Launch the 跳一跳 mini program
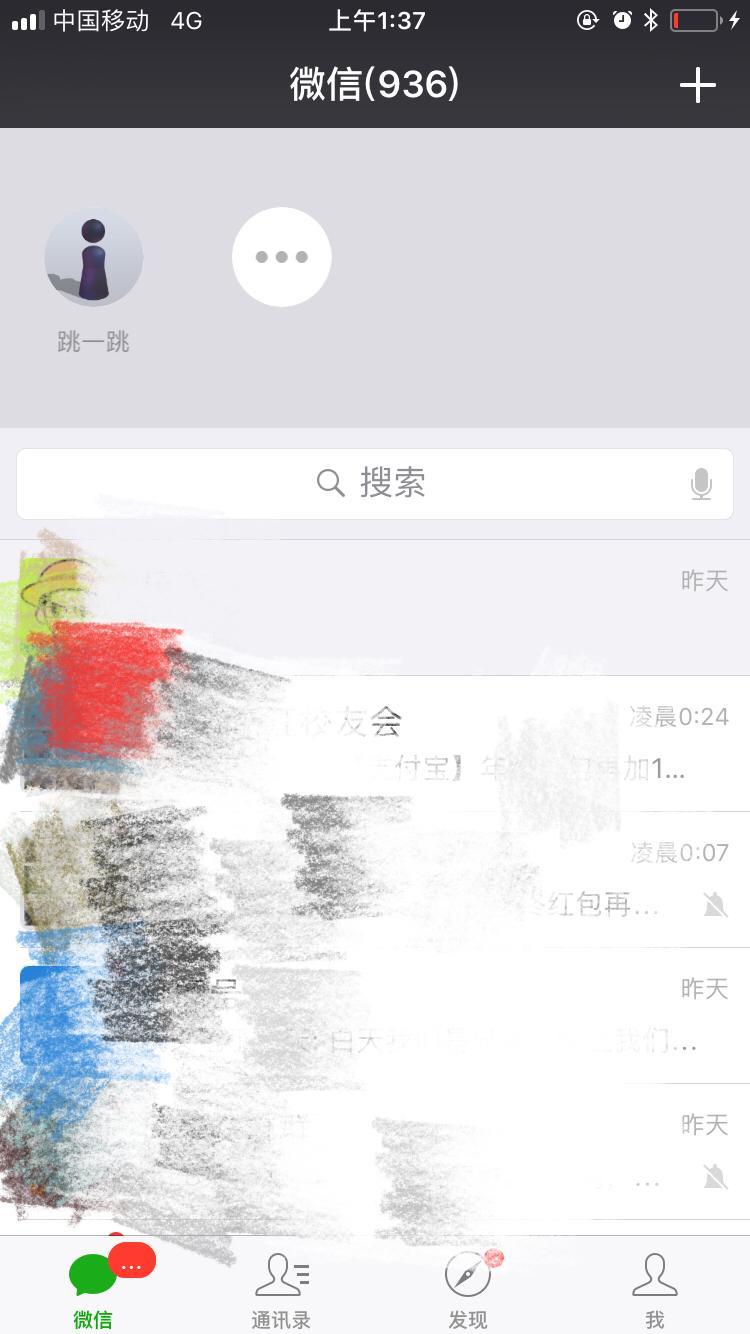Image resolution: width=750 pixels, height=1334 pixels. click(x=93, y=258)
